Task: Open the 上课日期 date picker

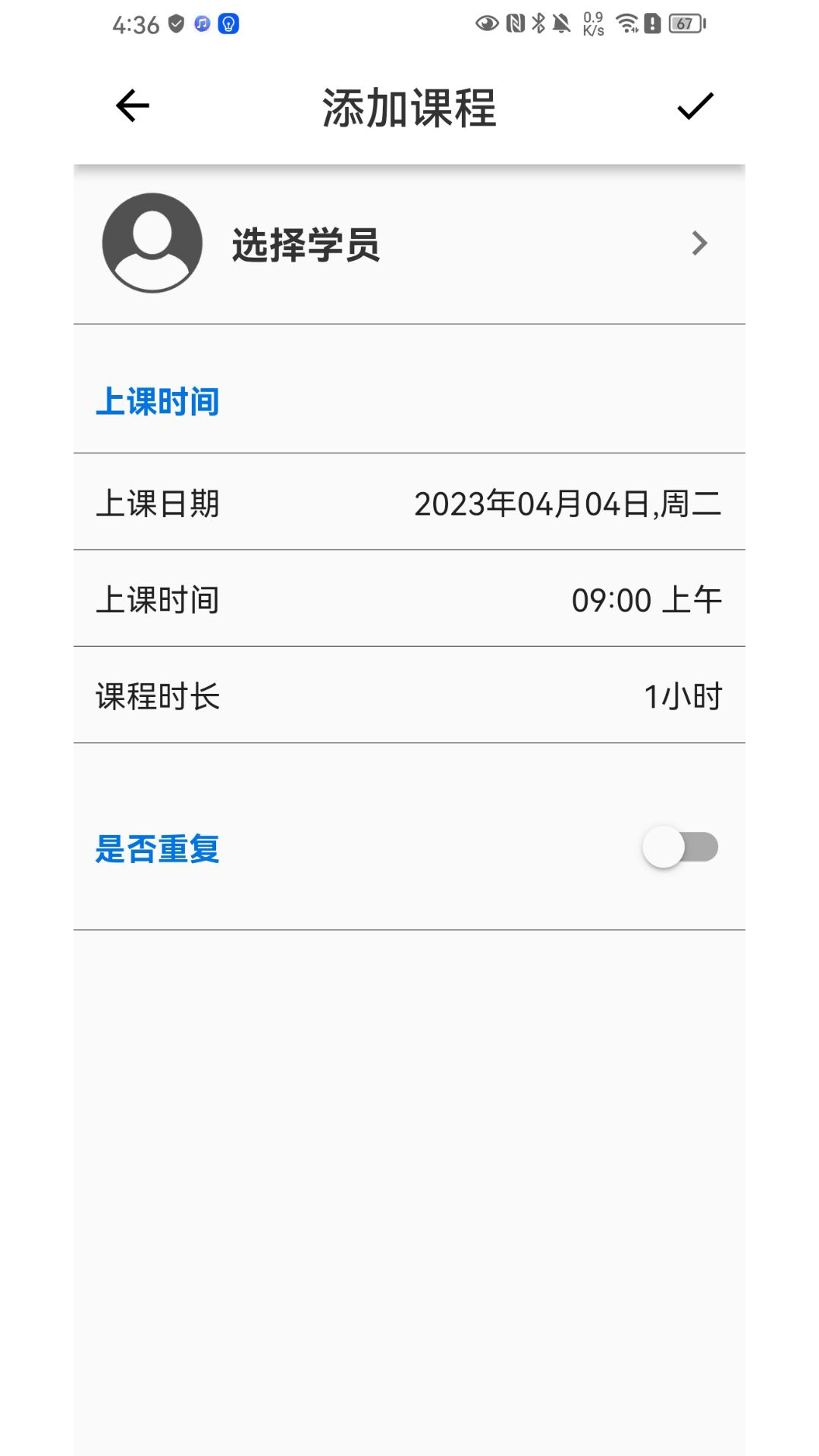Action: pyautogui.click(x=409, y=504)
